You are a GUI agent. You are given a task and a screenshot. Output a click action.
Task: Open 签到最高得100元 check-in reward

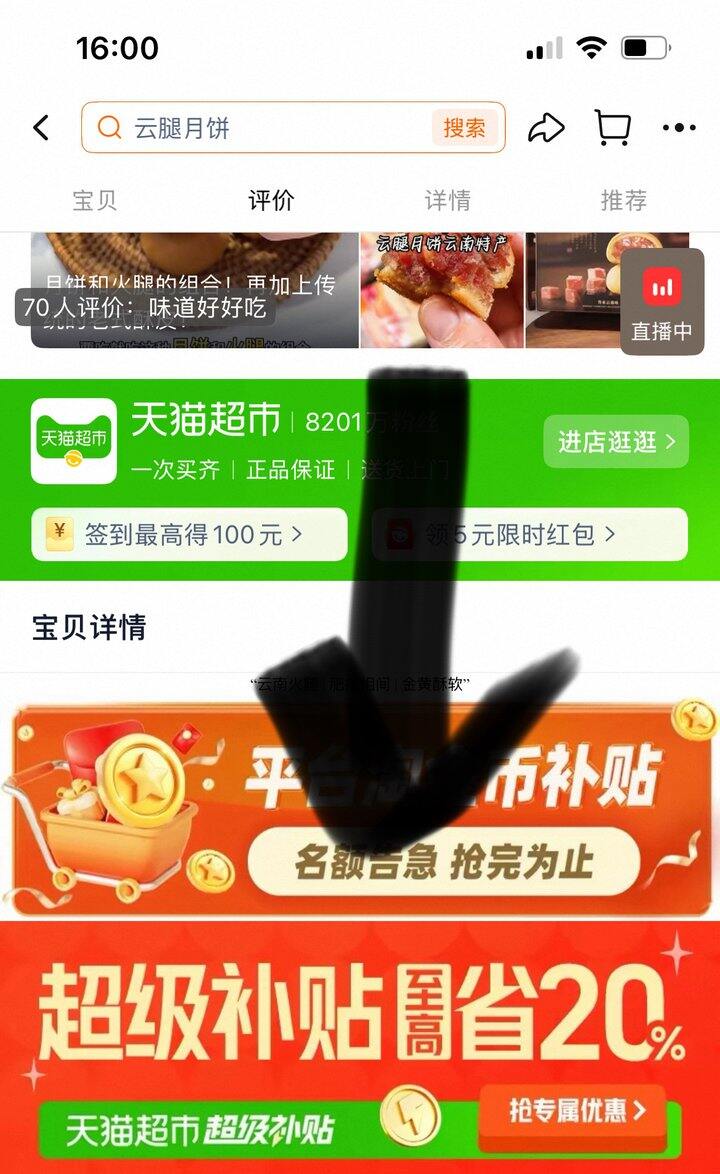(x=189, y=534)
